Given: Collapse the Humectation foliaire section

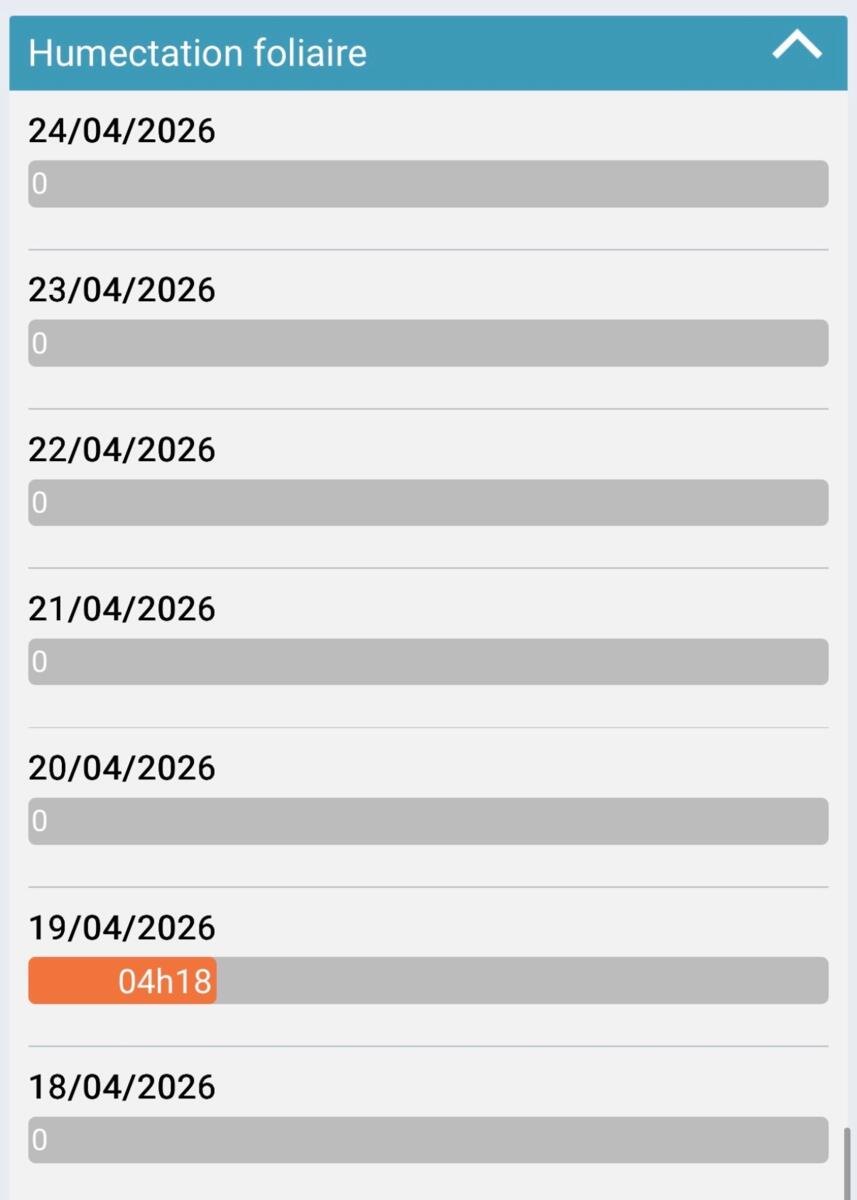Looking at the screenshot, I should (x=797, y=46).
